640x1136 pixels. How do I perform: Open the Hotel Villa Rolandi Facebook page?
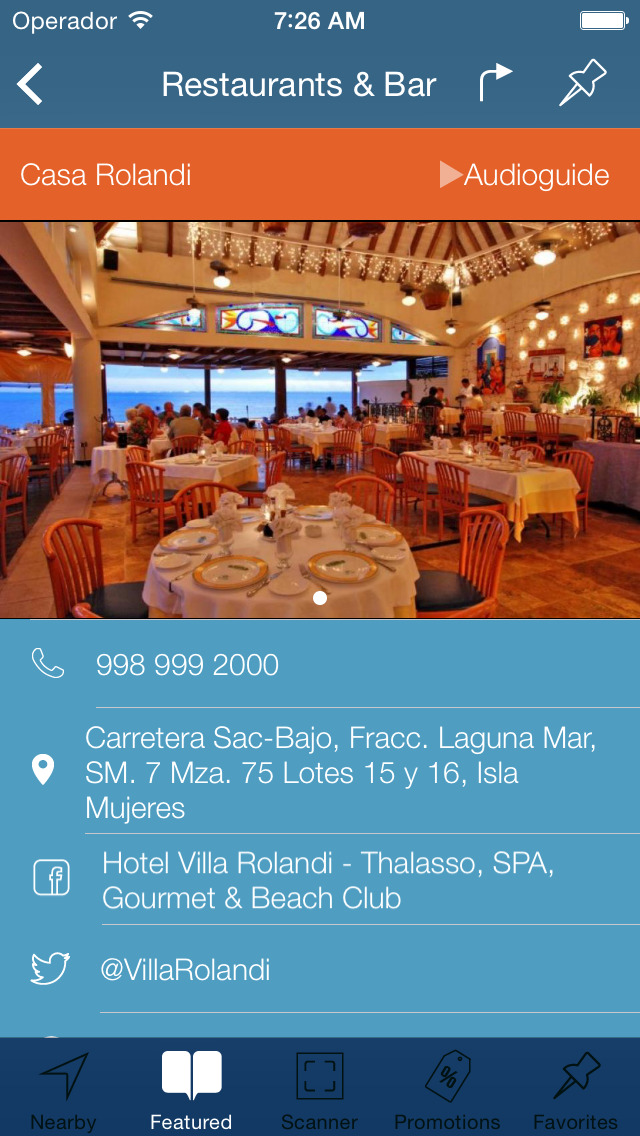click(320, 880)
